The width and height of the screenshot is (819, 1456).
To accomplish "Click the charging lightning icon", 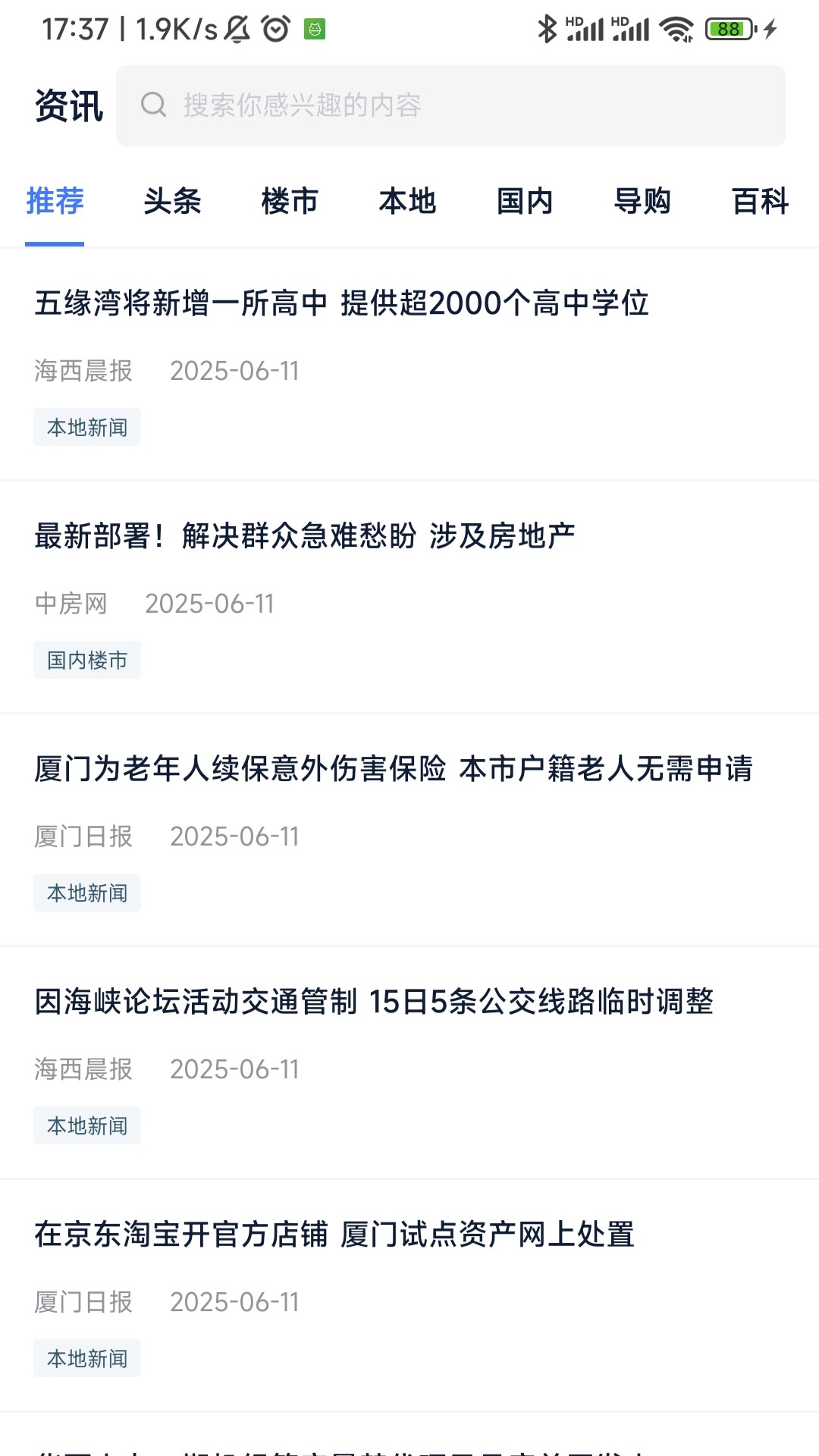I will click(770, 27).
